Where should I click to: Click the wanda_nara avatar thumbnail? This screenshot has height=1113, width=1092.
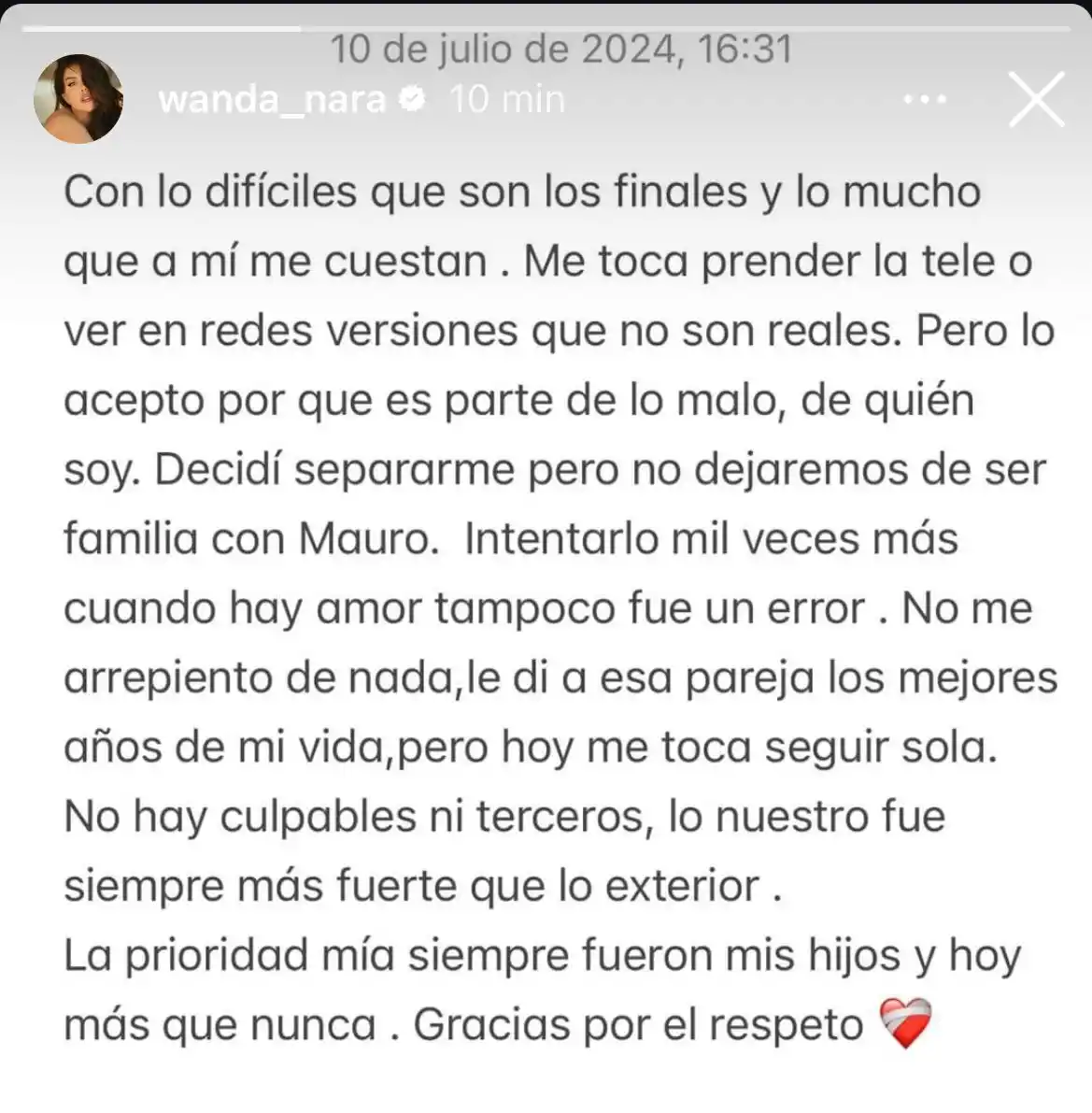coord(79,98)
